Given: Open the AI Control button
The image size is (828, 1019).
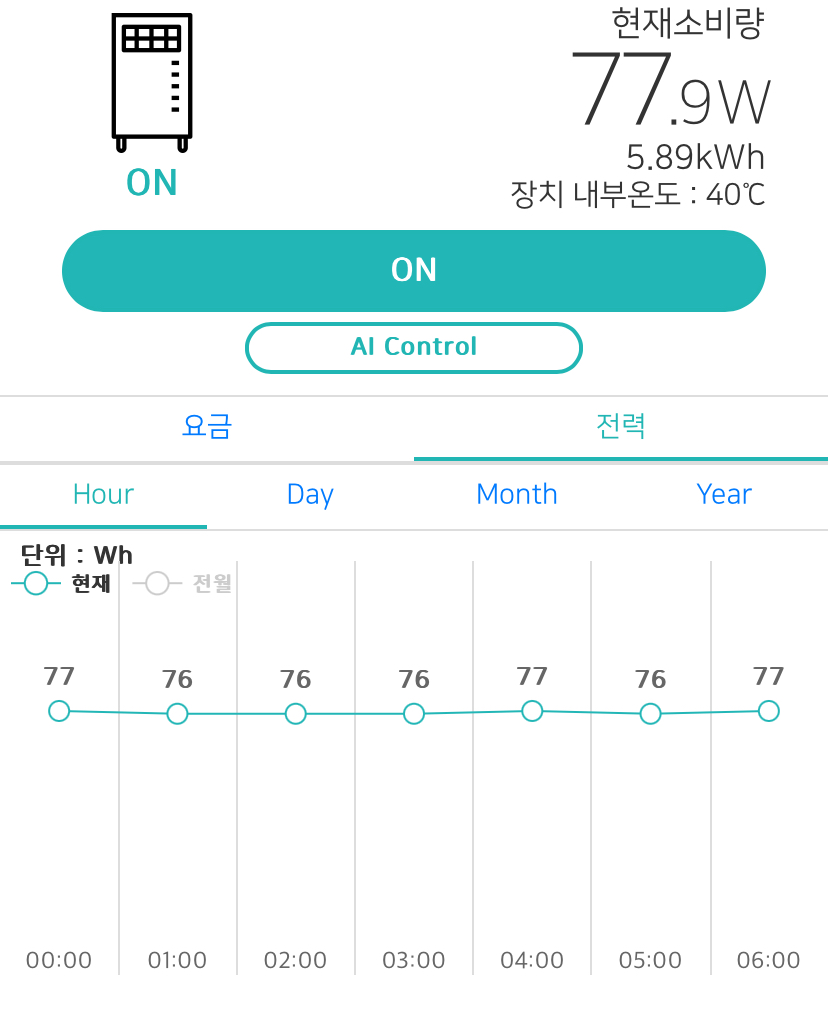Looking at the screenshot, I should [x=413, y=347].
